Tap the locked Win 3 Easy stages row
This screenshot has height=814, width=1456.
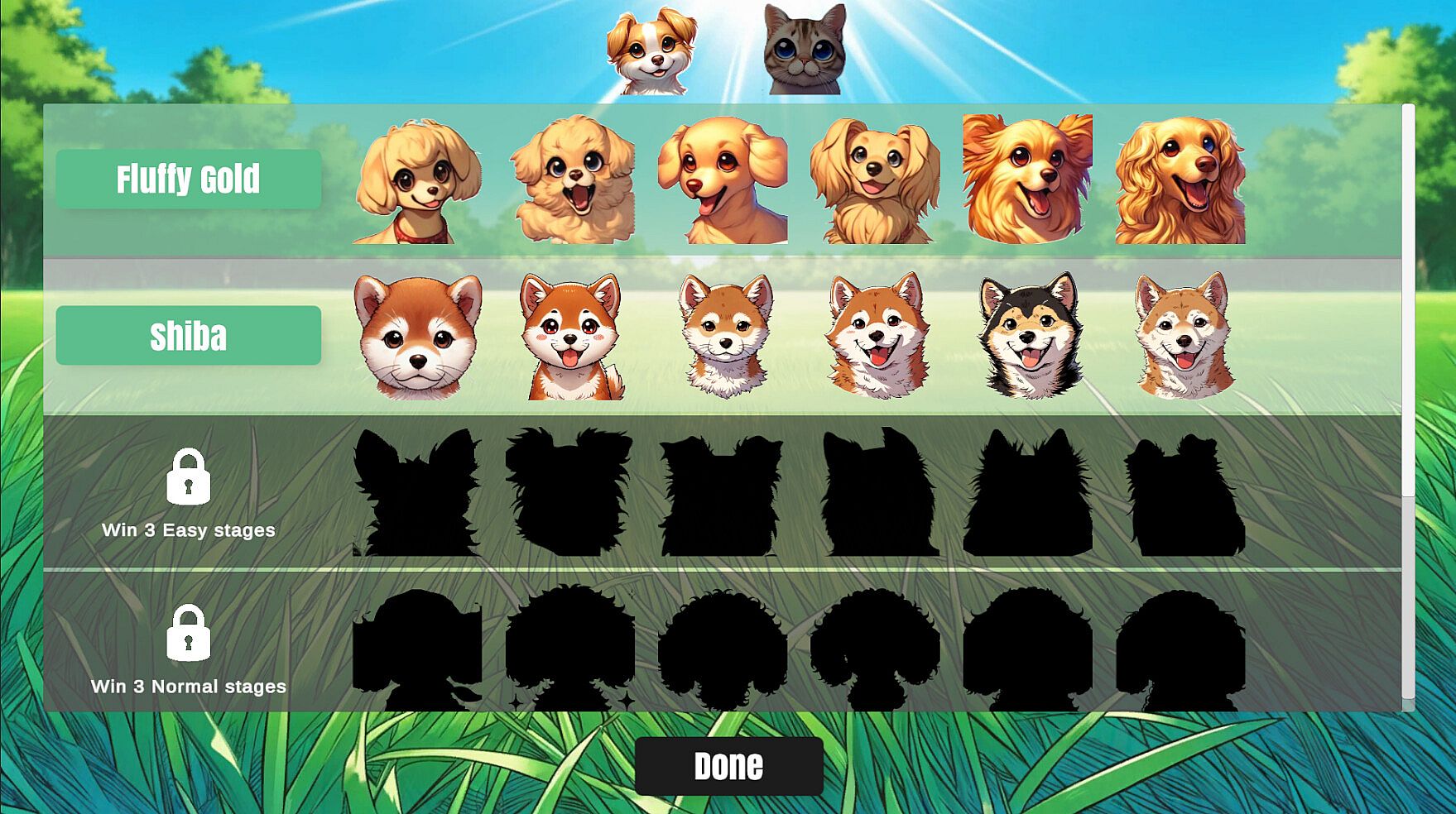pyautogui.click(x=188, y=493)
